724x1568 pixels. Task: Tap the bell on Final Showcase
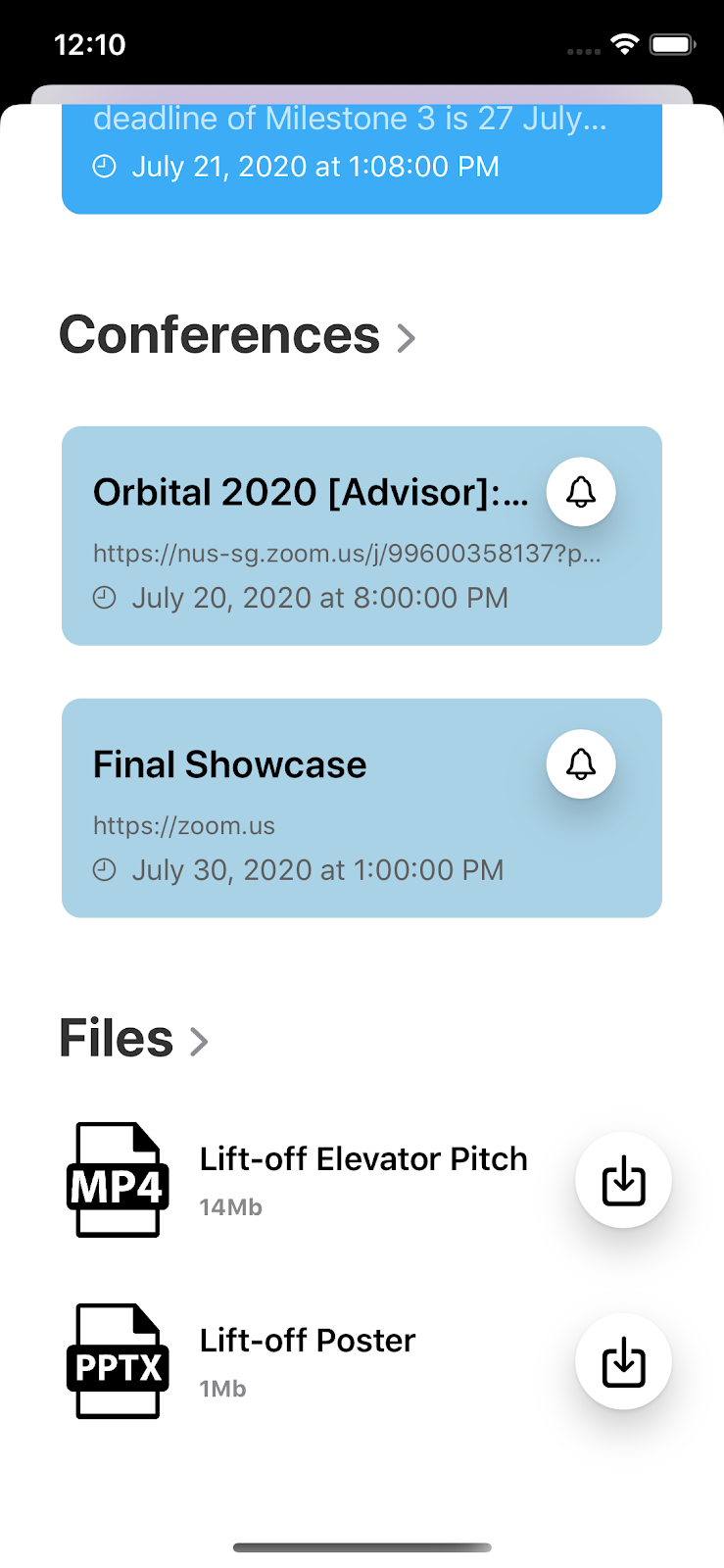pyautogui.click(x=581, y=764)
